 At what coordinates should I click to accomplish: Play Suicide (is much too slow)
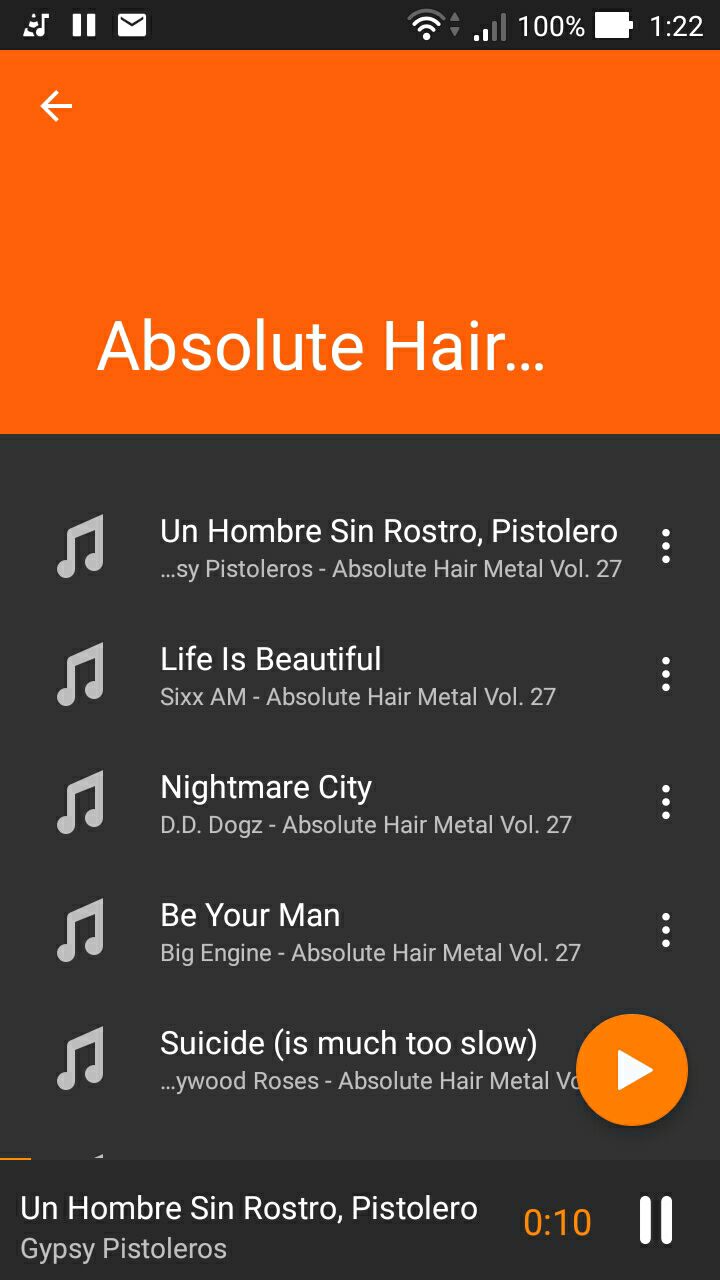[300, 1059]
